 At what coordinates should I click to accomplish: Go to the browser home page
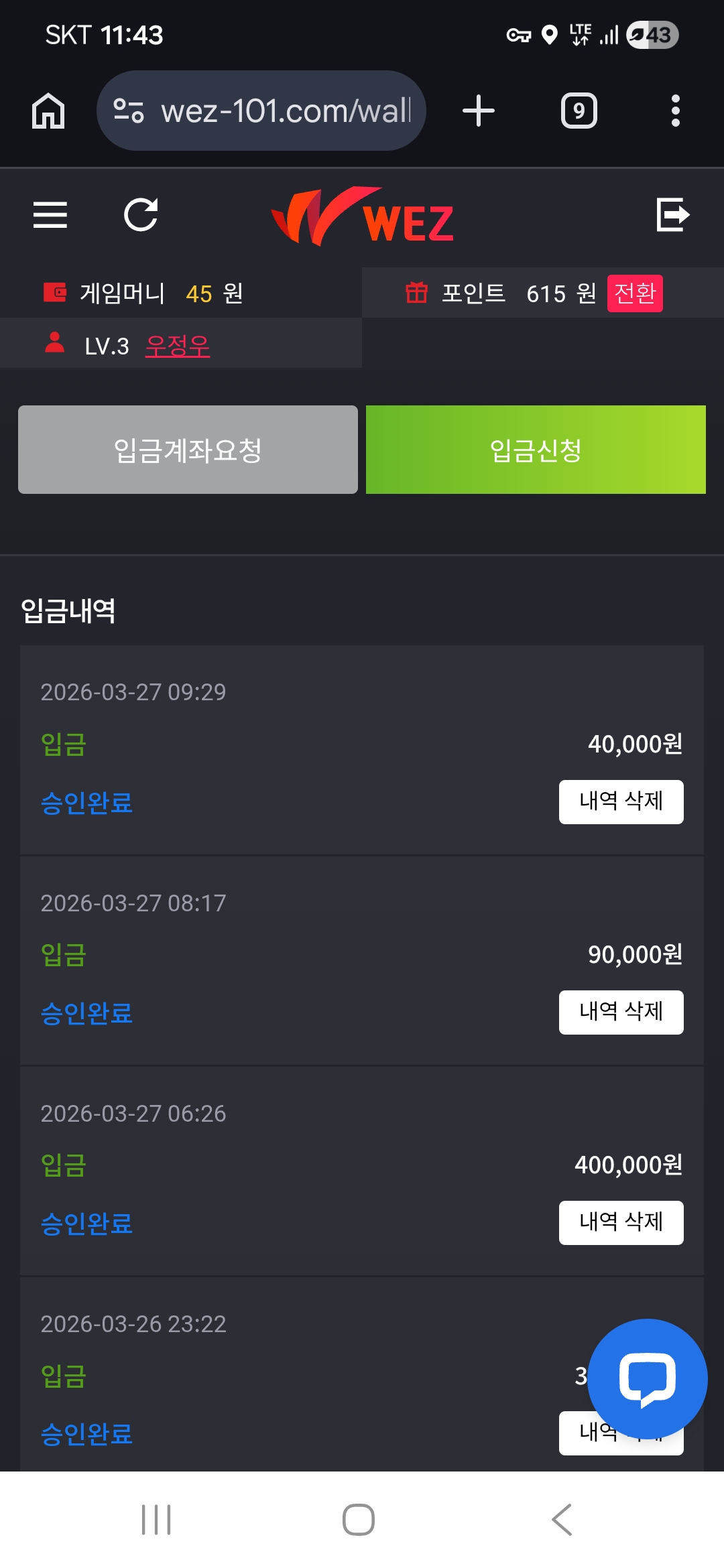tap(48, 111)
